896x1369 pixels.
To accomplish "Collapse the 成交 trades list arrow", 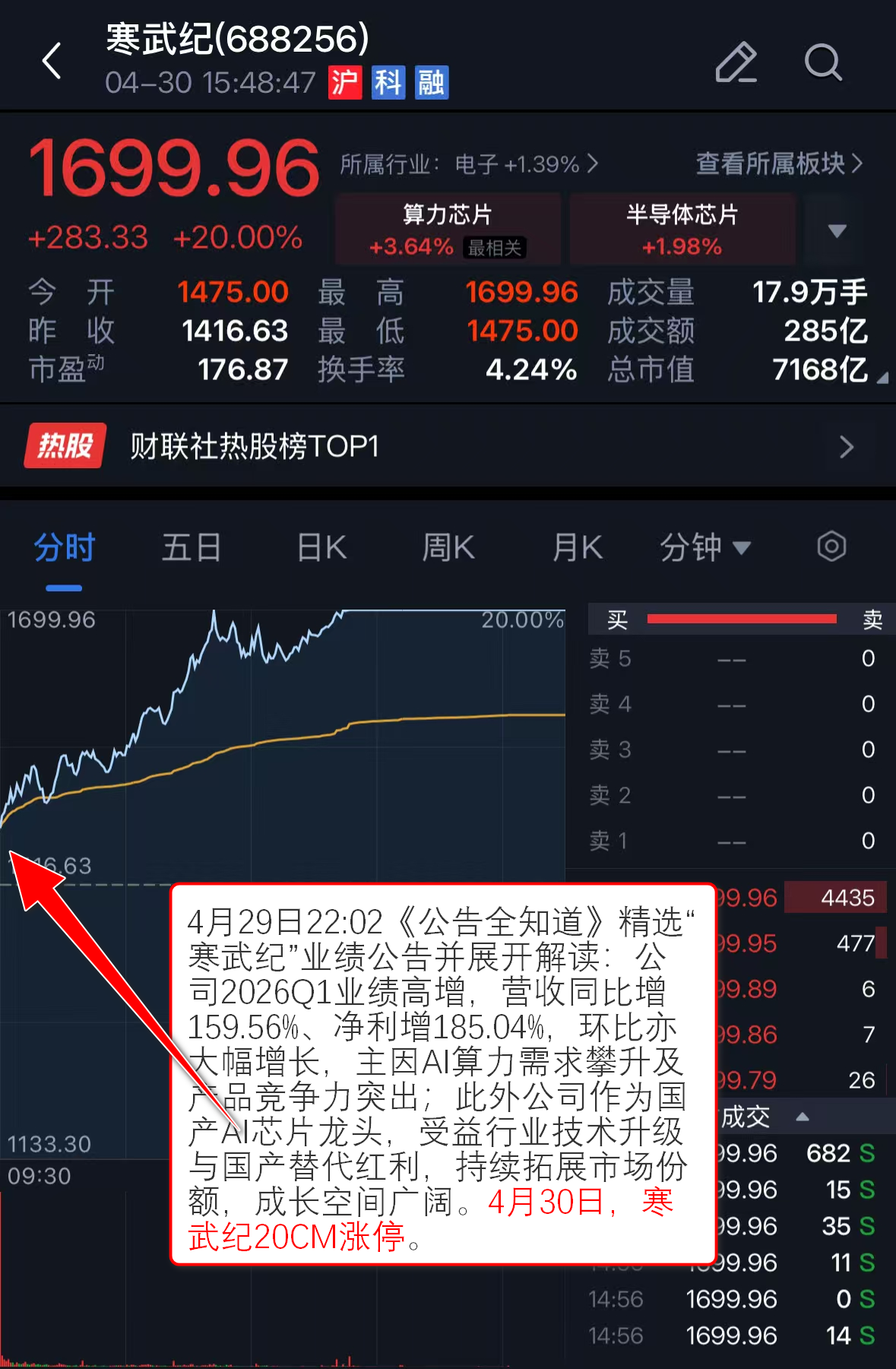I will pyautogui.click(x=803, y=1117).
